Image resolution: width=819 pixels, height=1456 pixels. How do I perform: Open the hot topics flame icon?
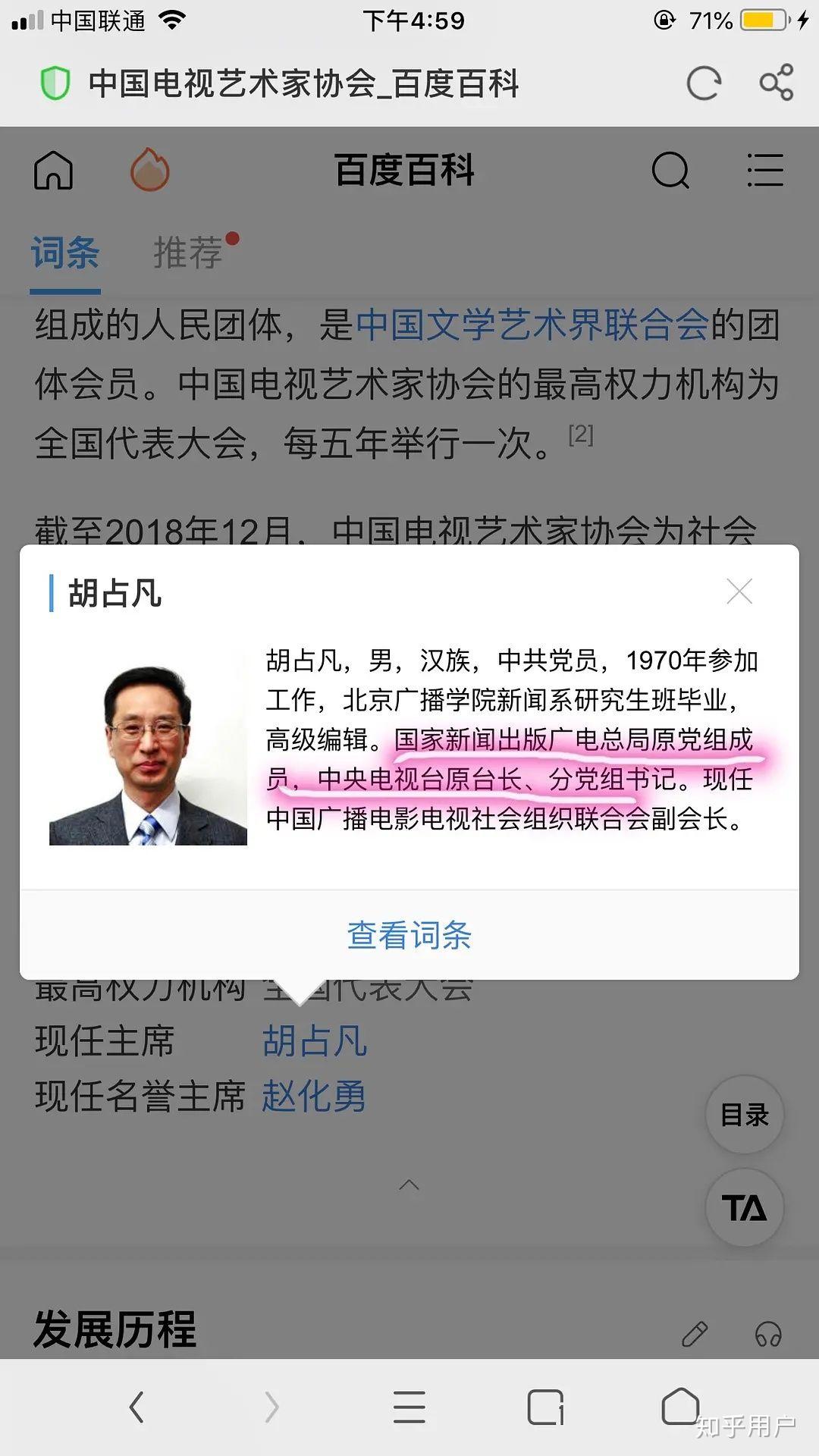149,170
